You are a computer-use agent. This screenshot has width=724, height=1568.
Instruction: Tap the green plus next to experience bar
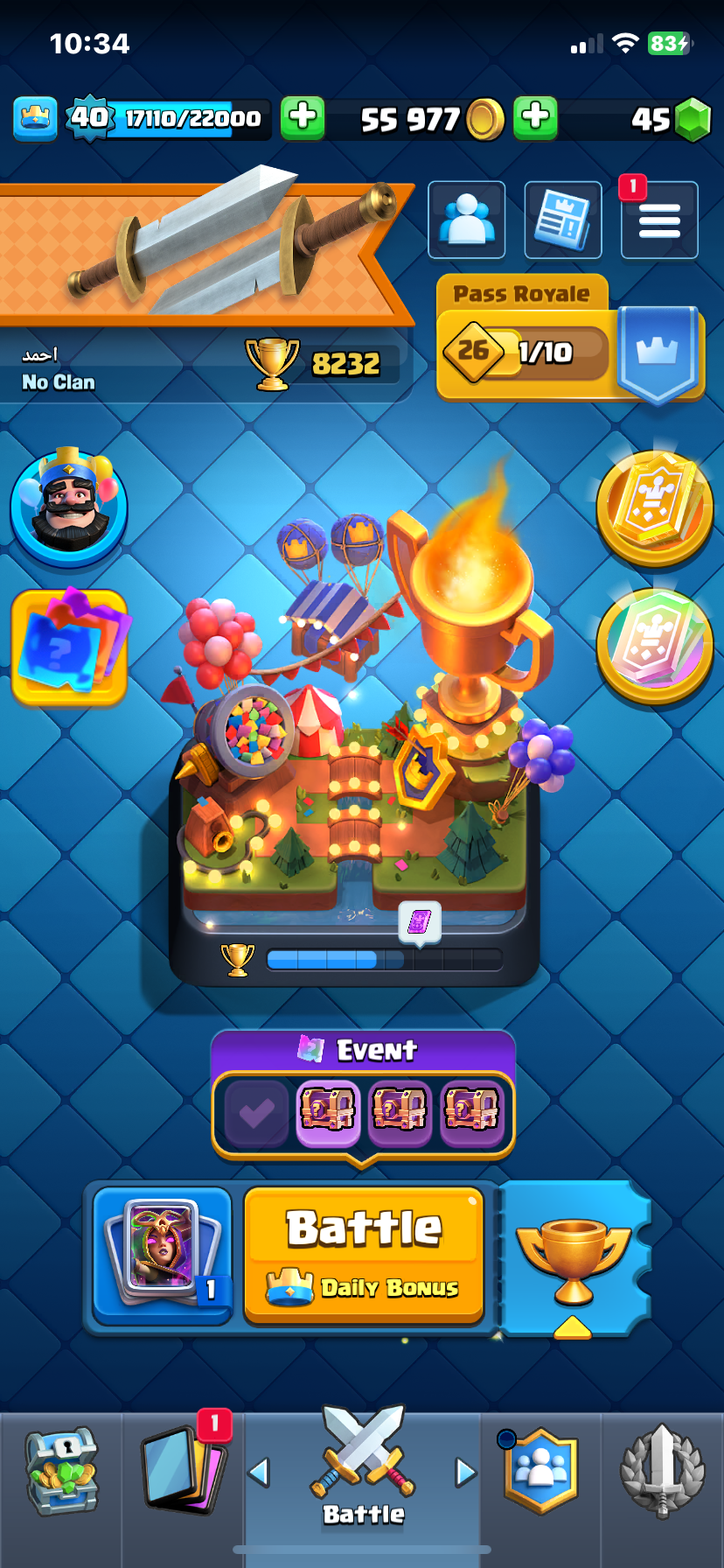303,117
